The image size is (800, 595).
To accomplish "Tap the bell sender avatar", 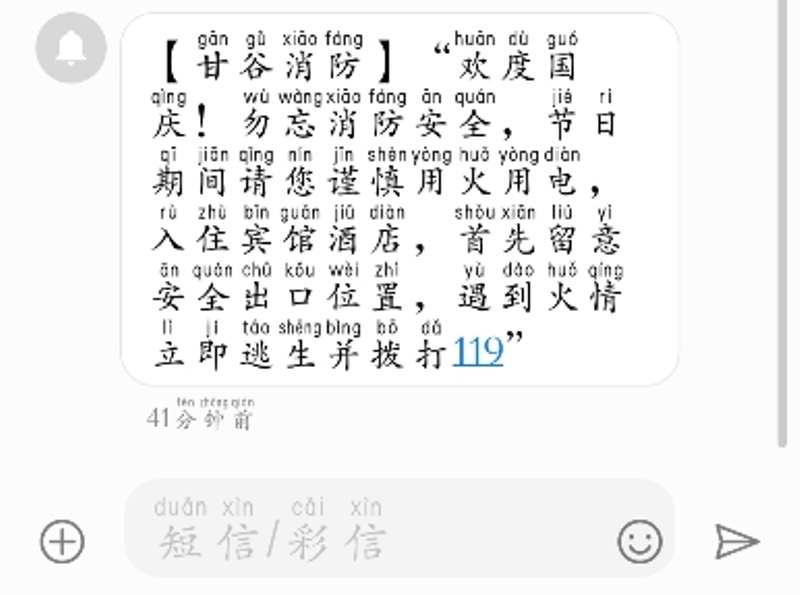I will [x=71, y=47].
